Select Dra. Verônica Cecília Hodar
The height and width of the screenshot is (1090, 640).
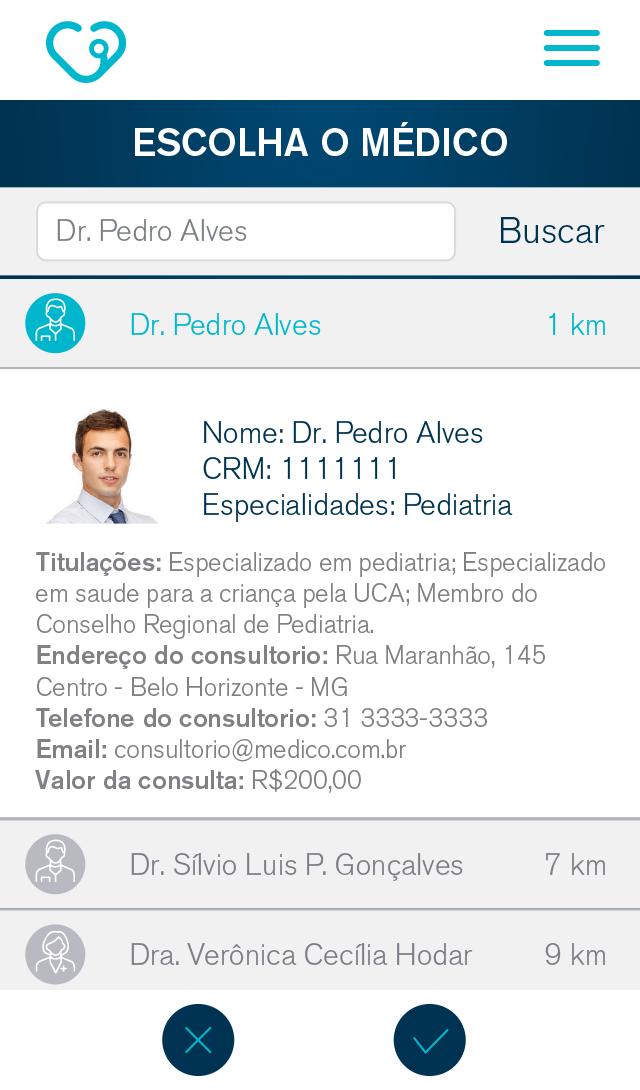pos(320,953)
